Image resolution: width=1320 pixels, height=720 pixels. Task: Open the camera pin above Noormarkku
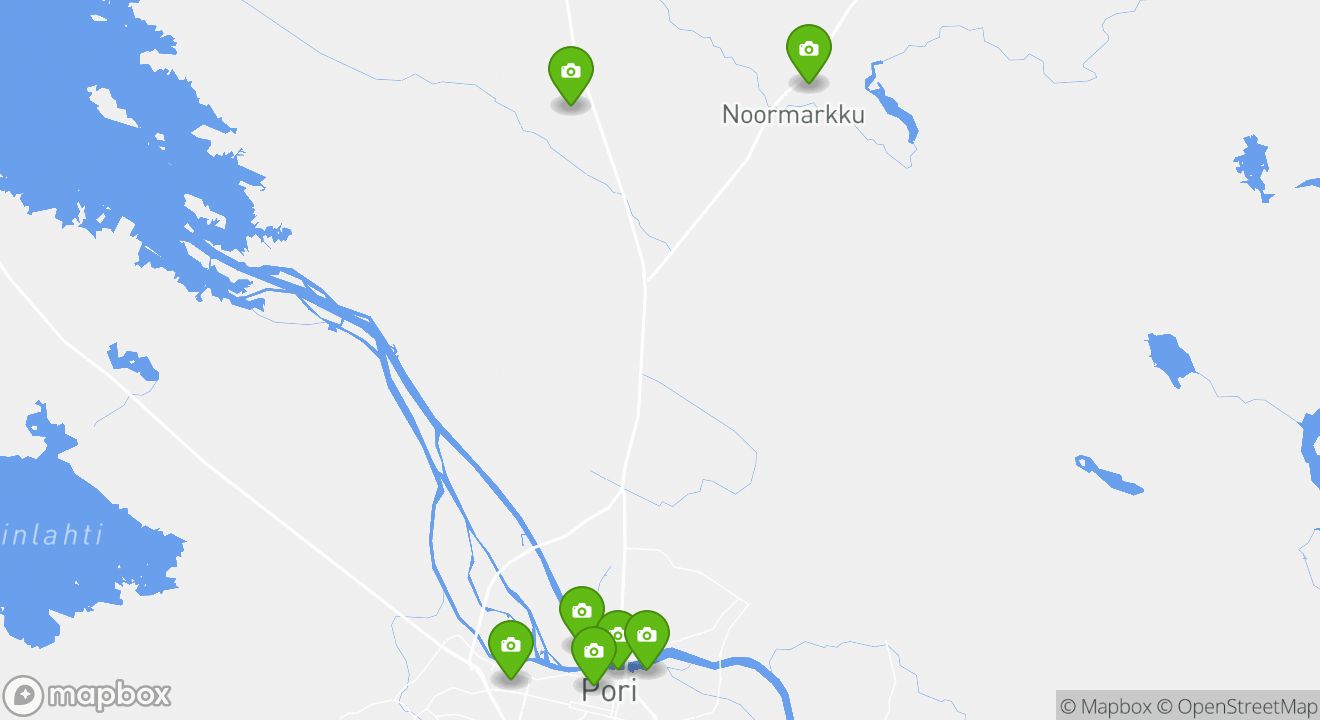[x=808, y=49]
